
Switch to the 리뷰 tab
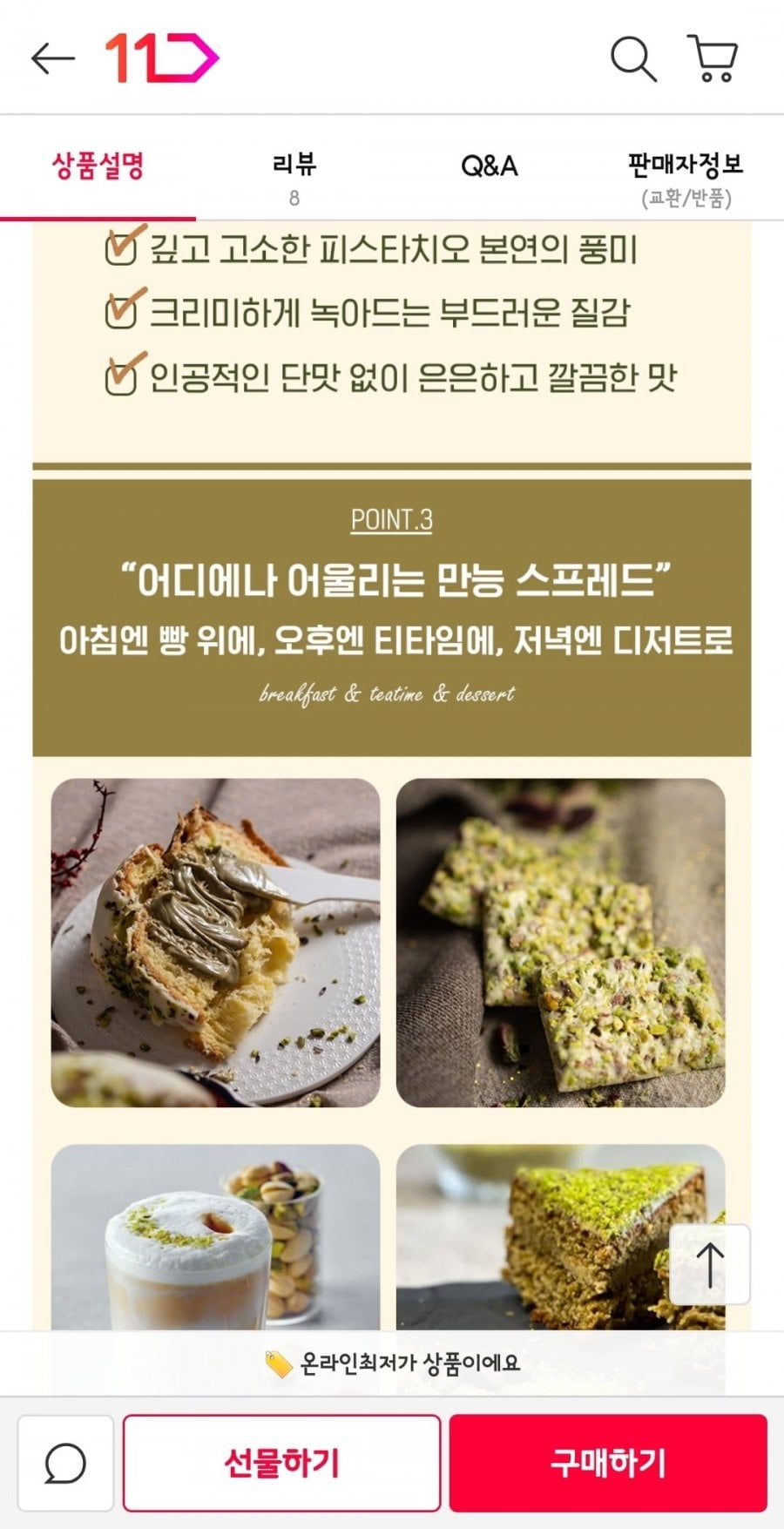pos(294,177)
